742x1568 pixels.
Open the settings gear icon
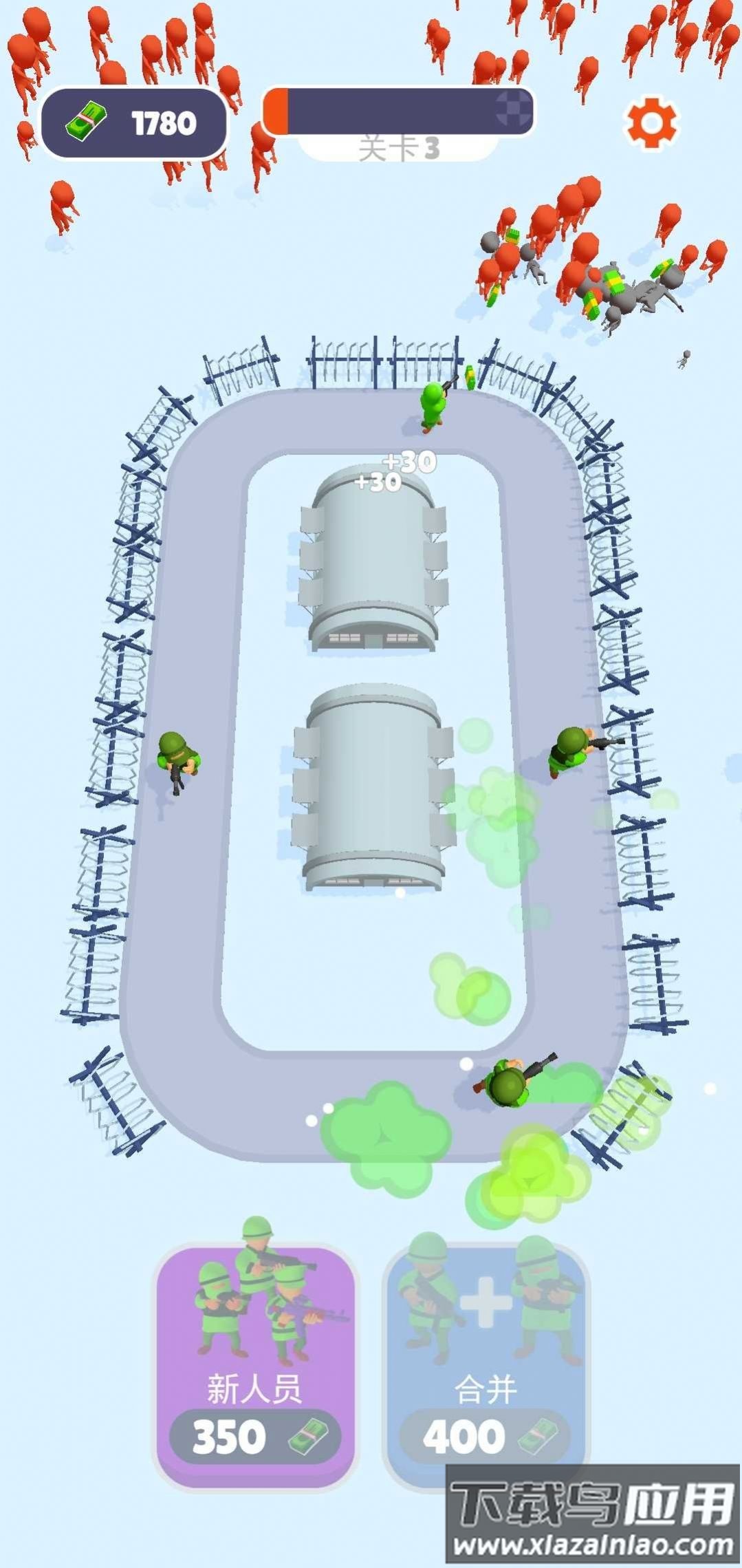point(650,123)
